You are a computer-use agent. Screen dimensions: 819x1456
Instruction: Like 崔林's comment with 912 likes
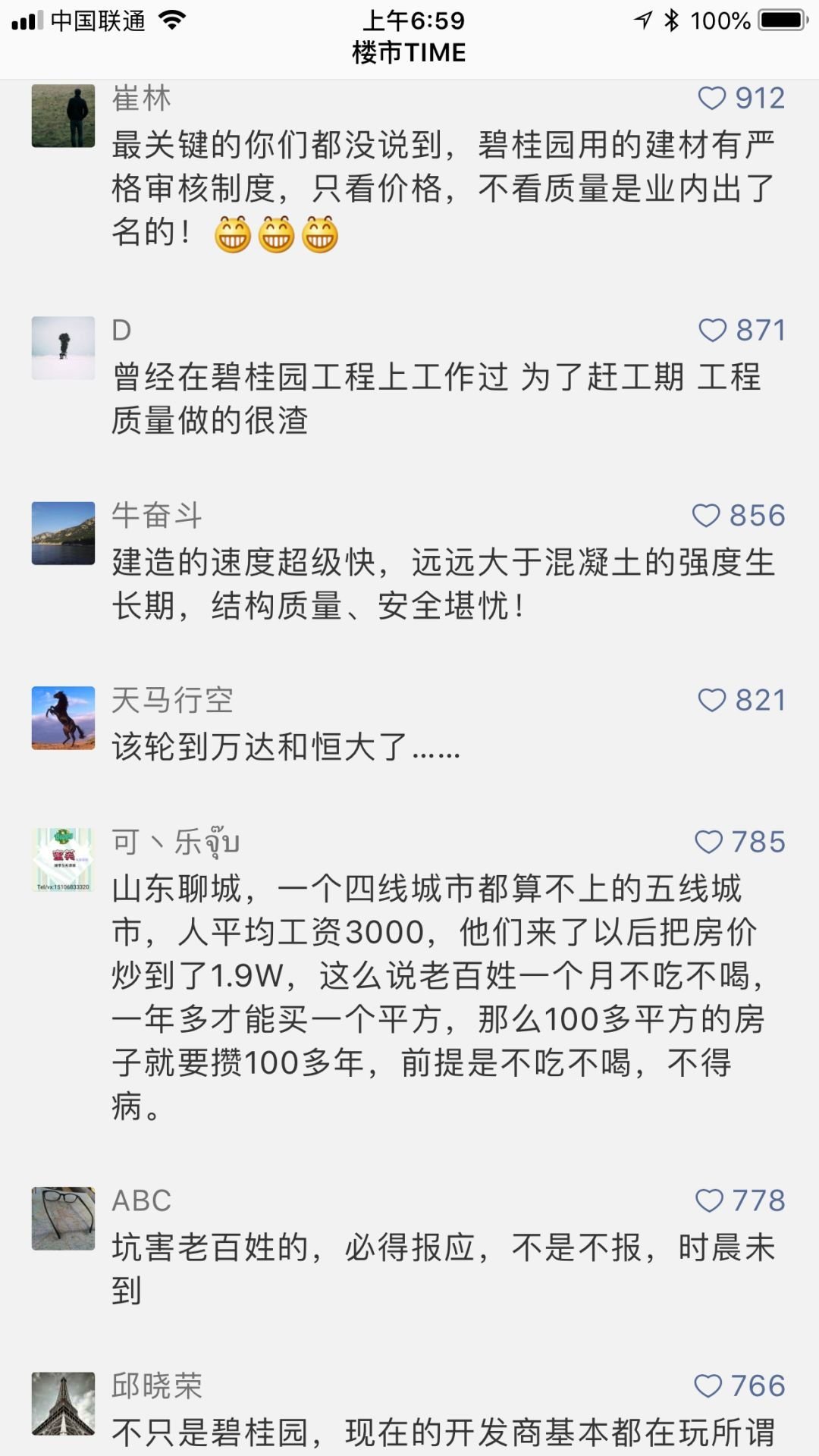point(711,99)
